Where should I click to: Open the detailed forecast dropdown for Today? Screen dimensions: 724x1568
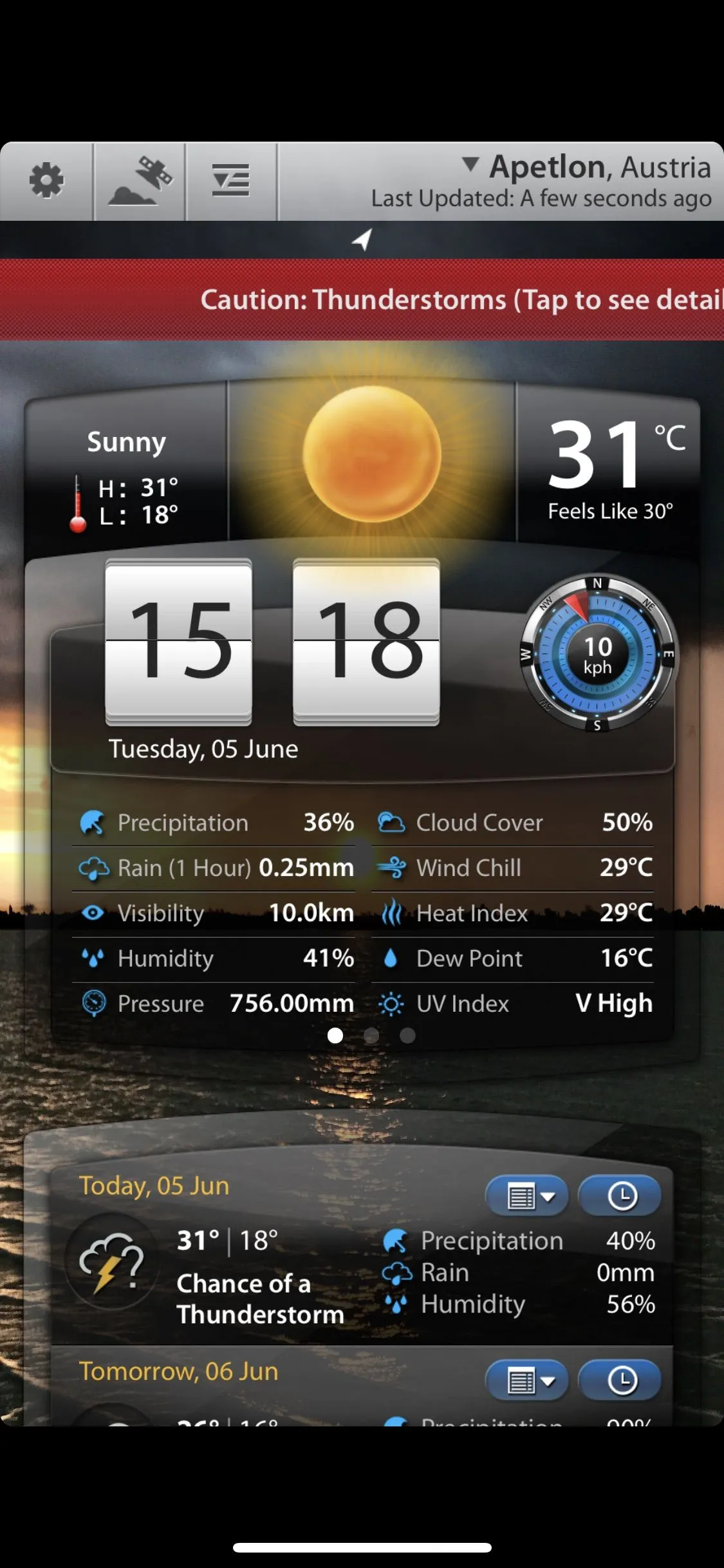[x=527, y=1196]
